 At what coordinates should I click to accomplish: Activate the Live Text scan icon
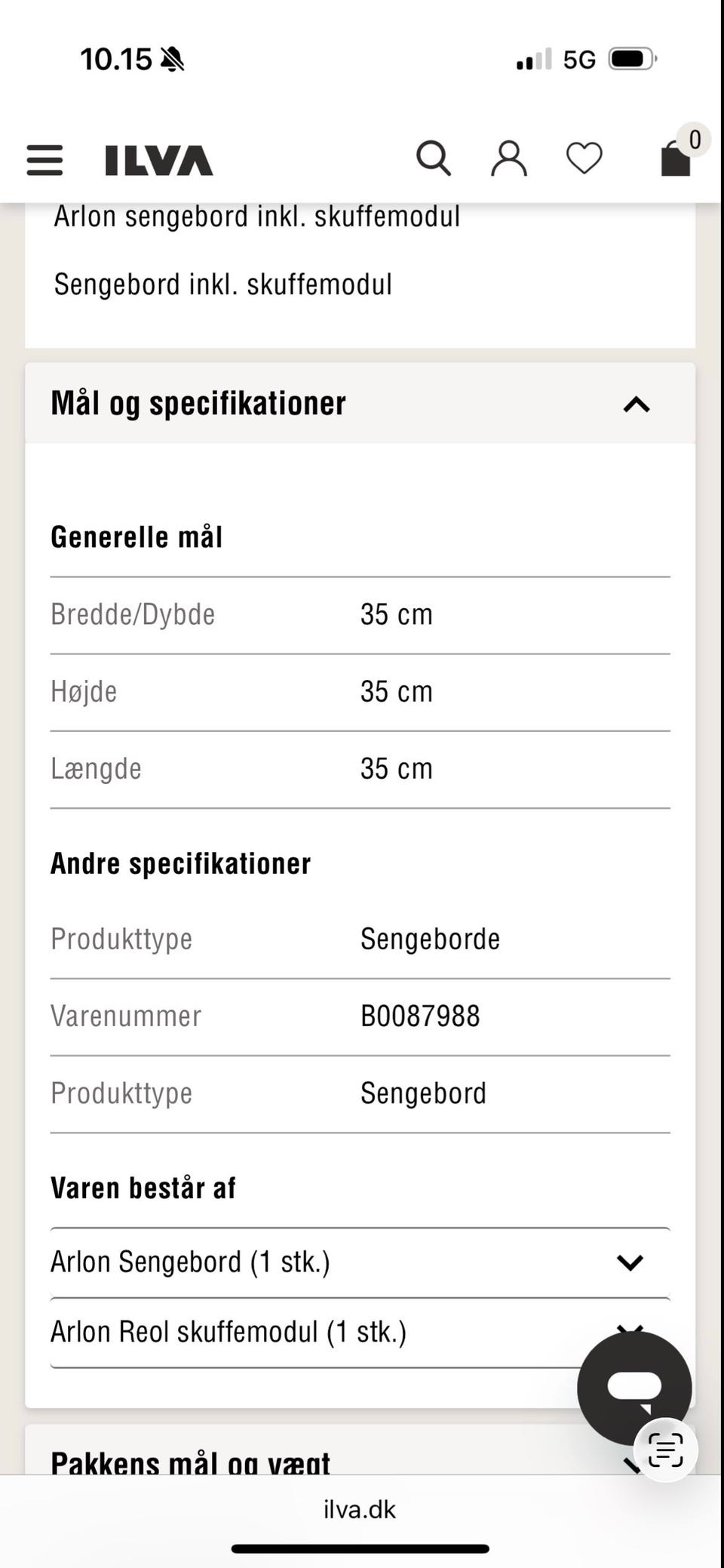[665, 1450]
